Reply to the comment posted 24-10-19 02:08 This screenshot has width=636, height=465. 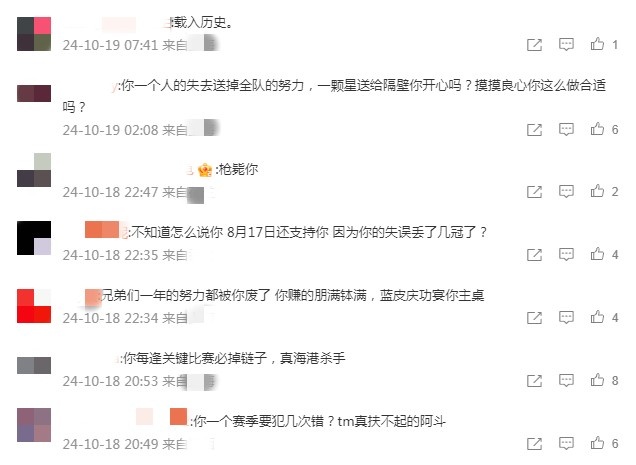pos(566,130)
